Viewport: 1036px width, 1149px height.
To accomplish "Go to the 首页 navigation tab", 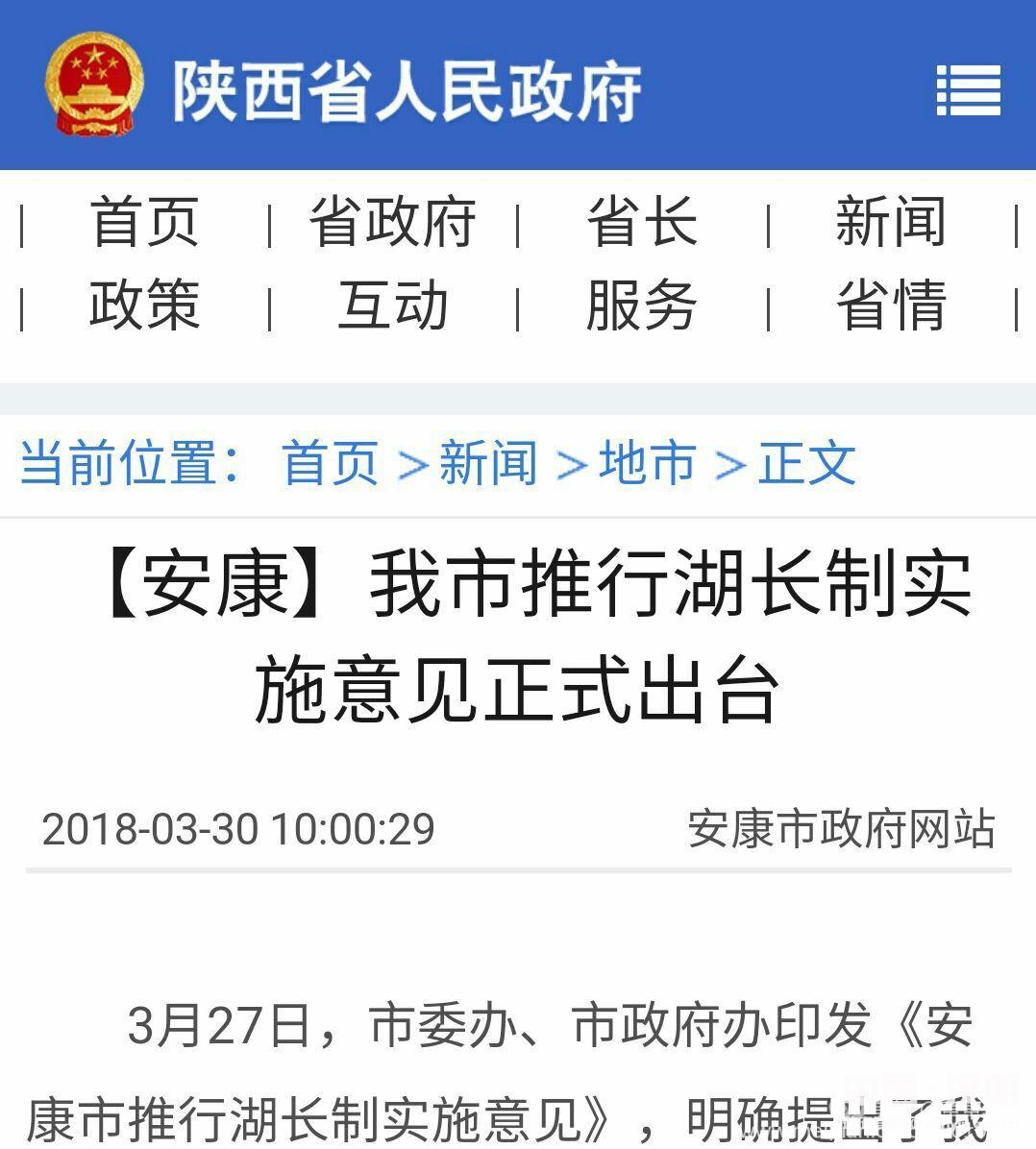I will coord(144,222).
